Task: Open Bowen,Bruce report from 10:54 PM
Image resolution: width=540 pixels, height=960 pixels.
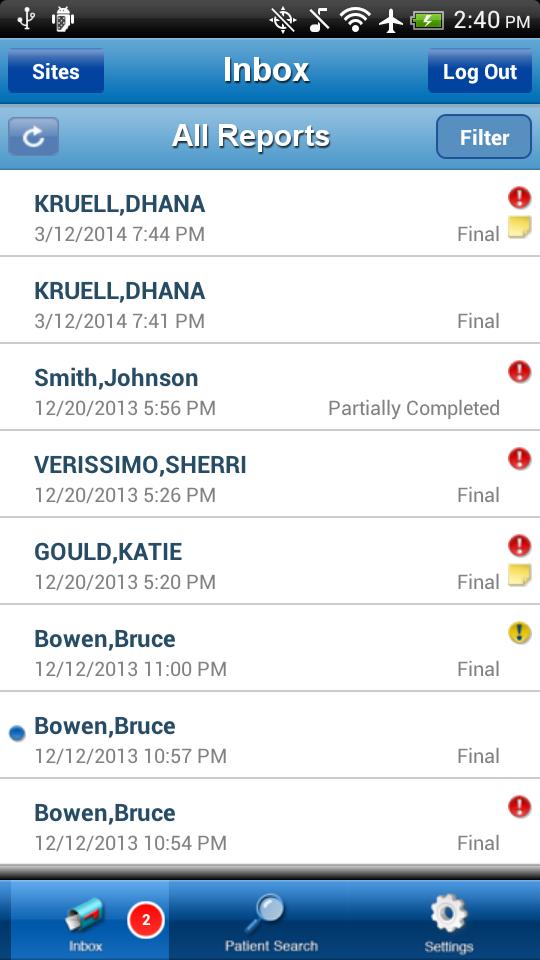Action: click(x=270, y=822)
